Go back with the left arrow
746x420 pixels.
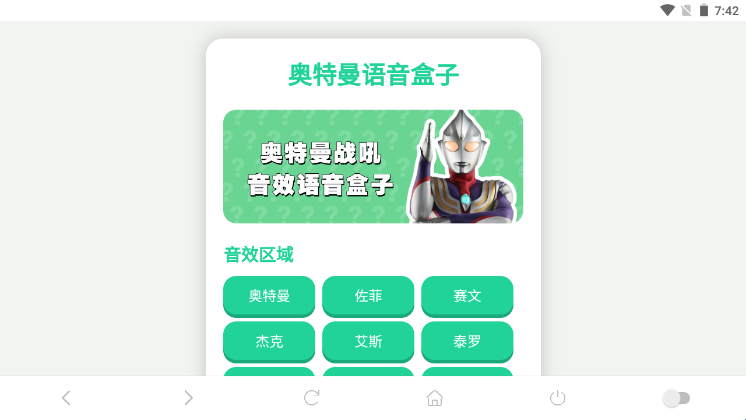click(66, 398)
